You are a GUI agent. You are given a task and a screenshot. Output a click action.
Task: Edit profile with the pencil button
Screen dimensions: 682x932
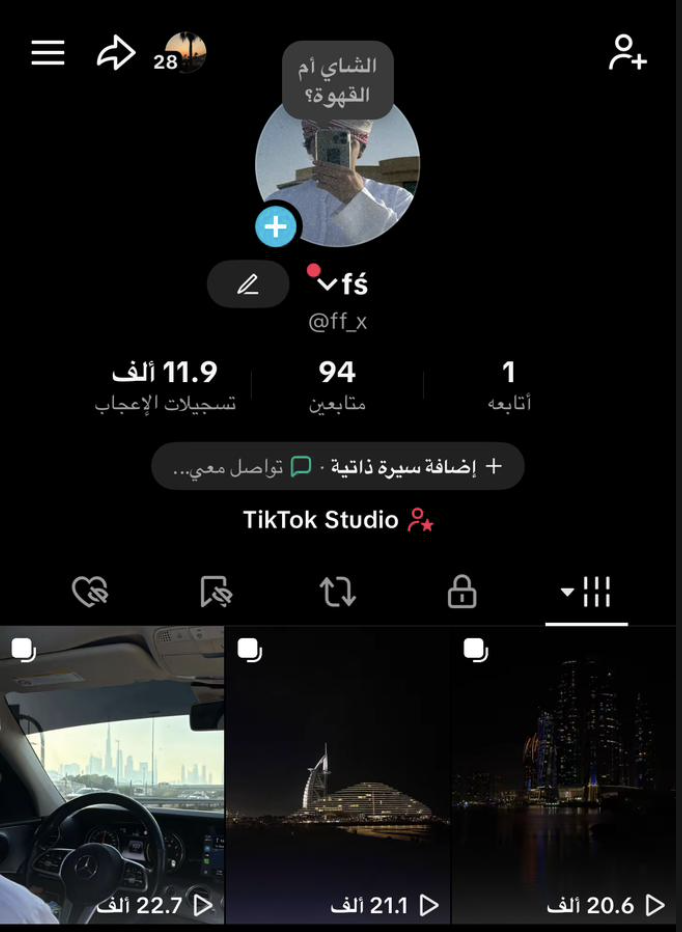point(248,285)
